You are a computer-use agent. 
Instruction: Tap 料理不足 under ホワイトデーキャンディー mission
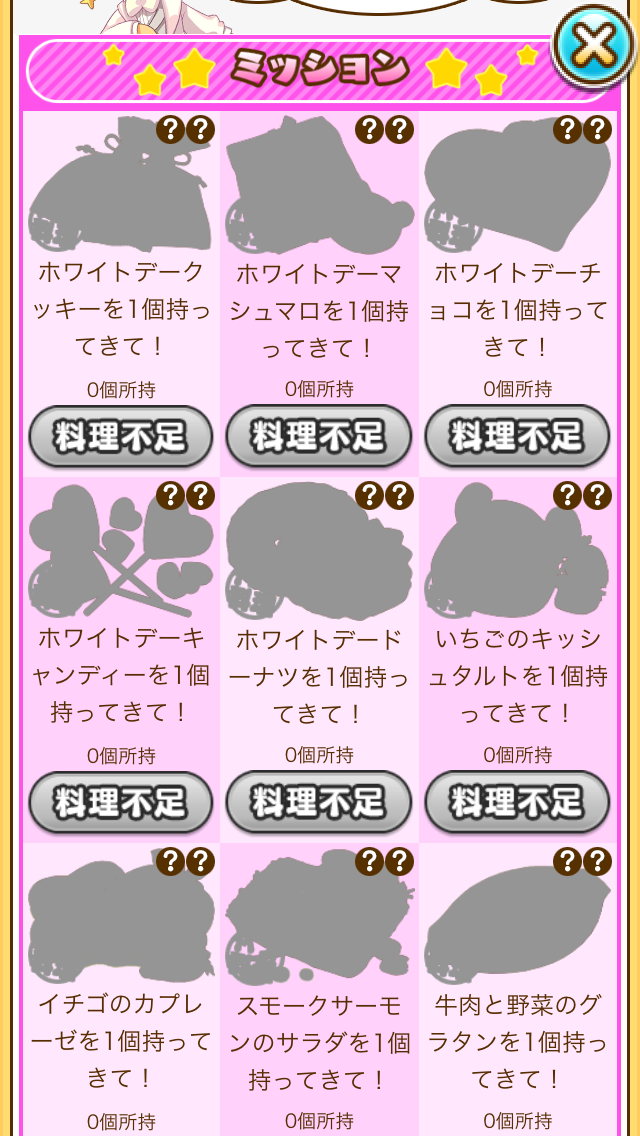point(121,802)
